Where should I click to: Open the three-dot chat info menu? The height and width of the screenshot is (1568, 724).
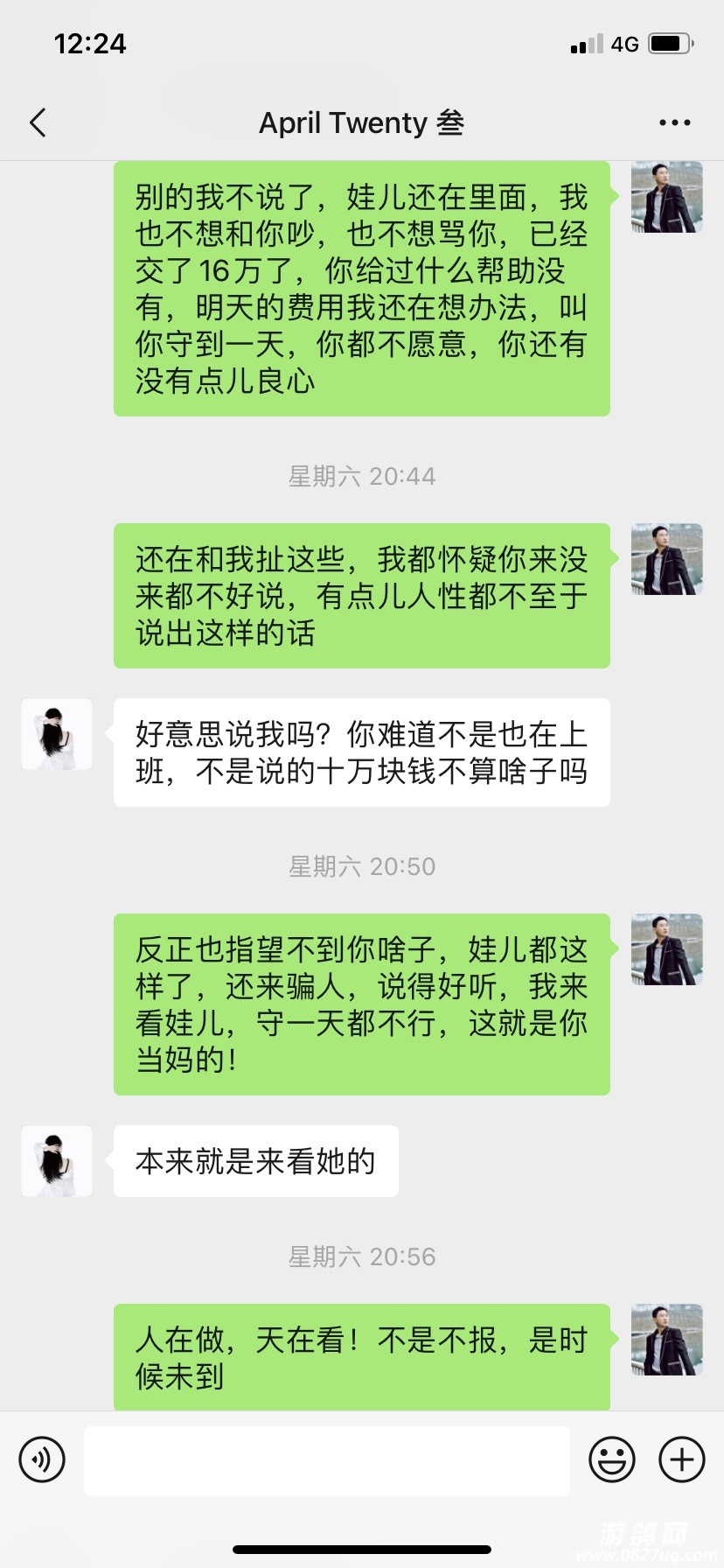point(674,123)
